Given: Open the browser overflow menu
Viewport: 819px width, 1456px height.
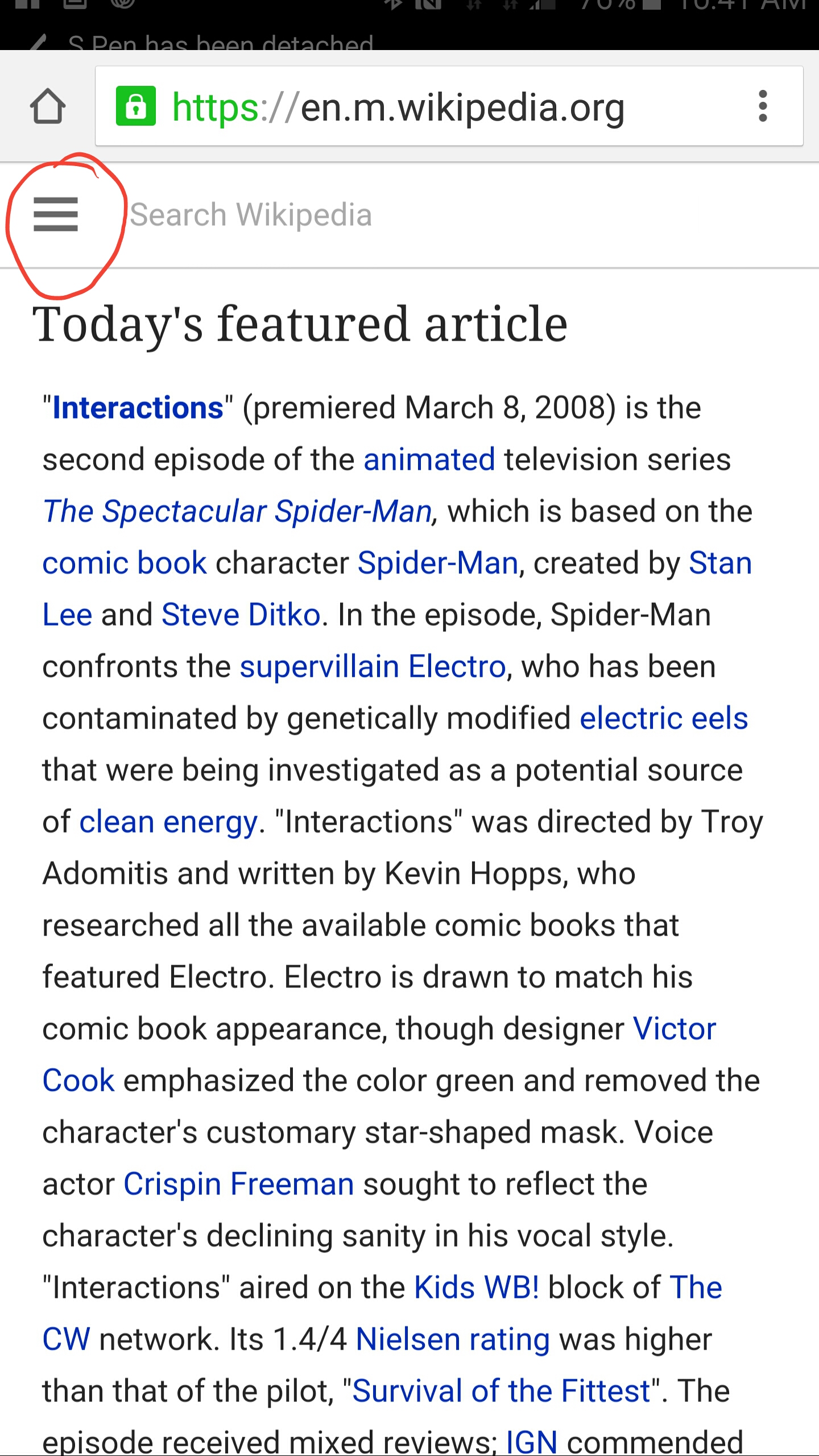Looking at the screenshot, I should point(763,106).
